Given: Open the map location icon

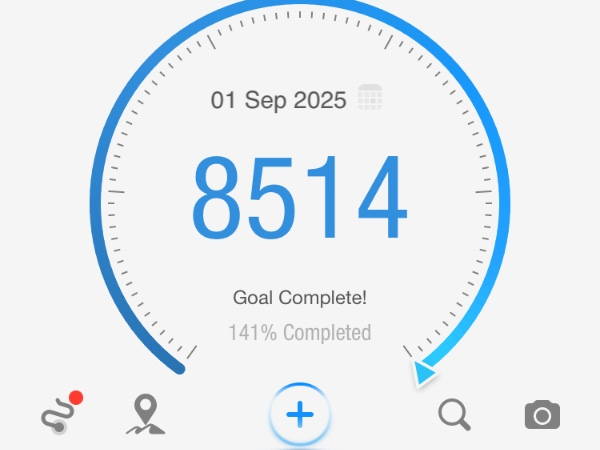Looking at the screenshot, I should 146,414.
